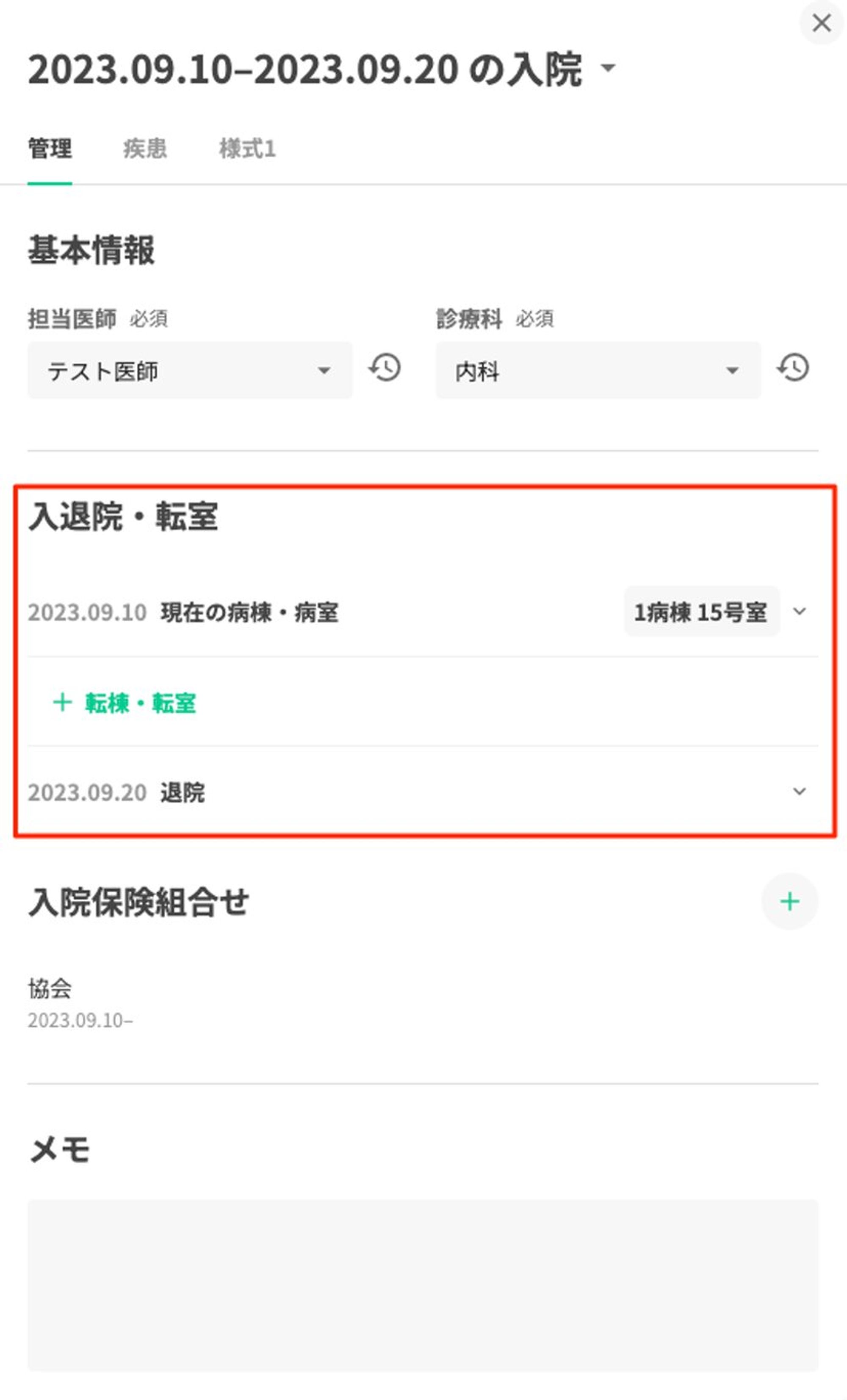Viewport: 847px width, 1400px height.
Task: View history for 診療科
Action: tap(793, 367)
